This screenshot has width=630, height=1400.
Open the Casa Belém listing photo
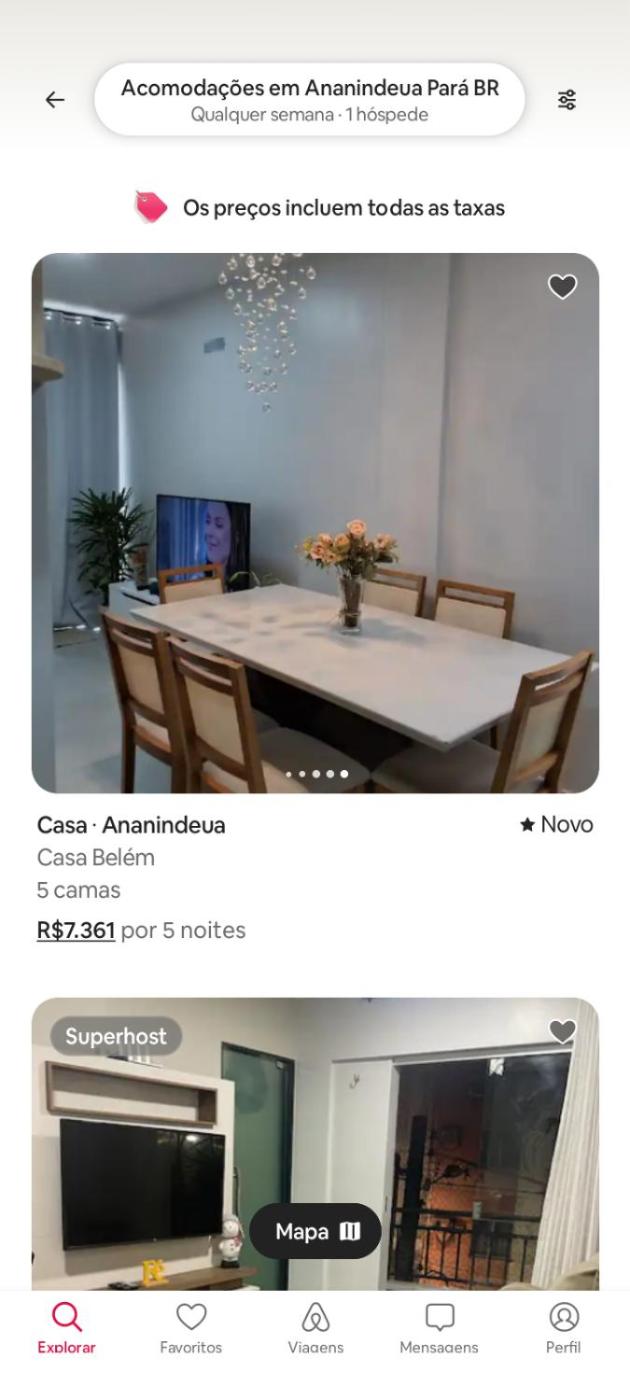tap(315, 523)
